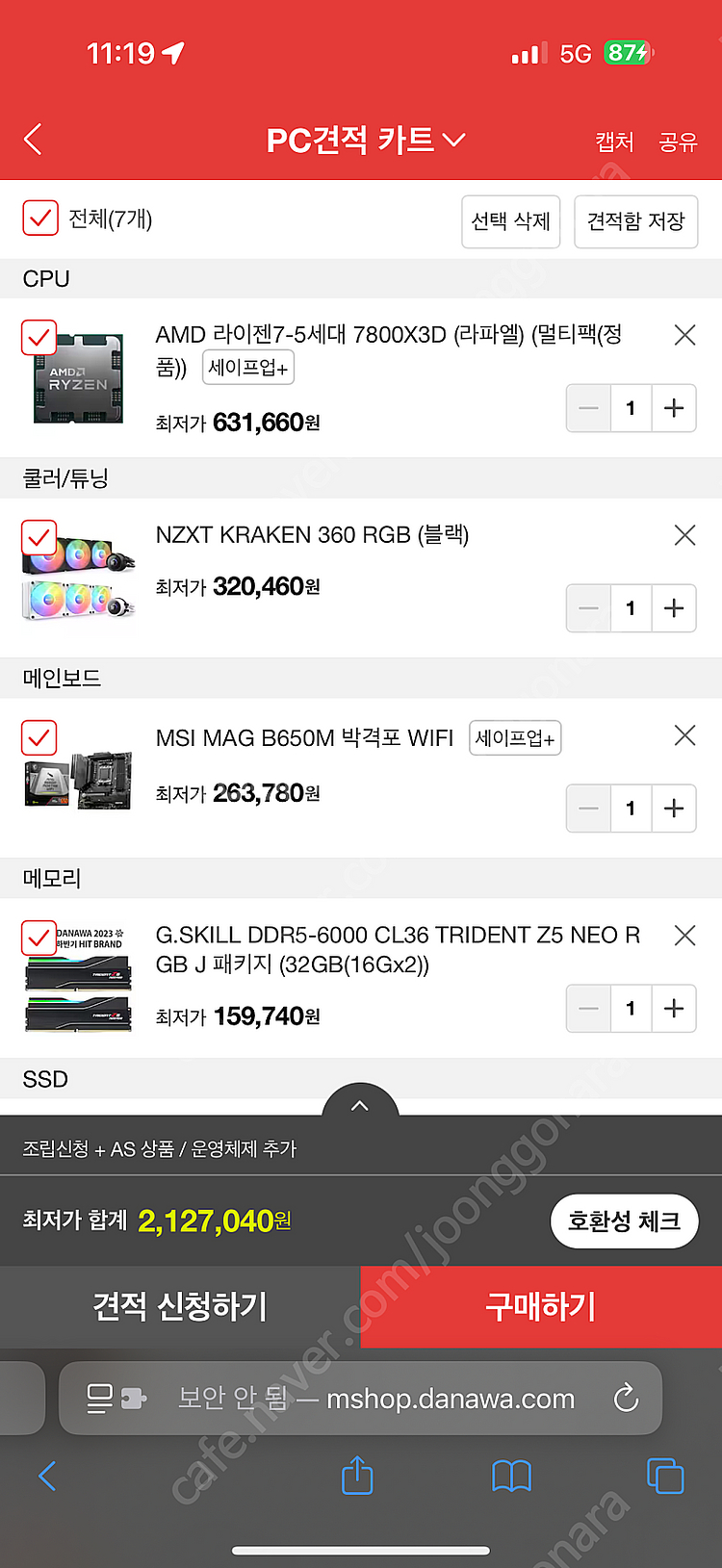
Task: Delete NZXT KRAKEN 360 RGB from cart
Action: pos(684,535)
